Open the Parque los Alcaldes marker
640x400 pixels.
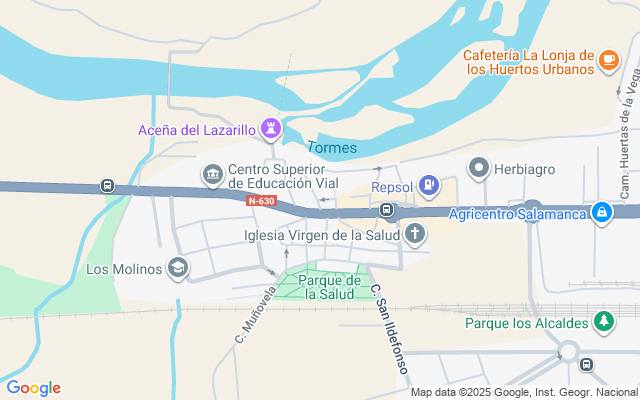click(603, 322)
